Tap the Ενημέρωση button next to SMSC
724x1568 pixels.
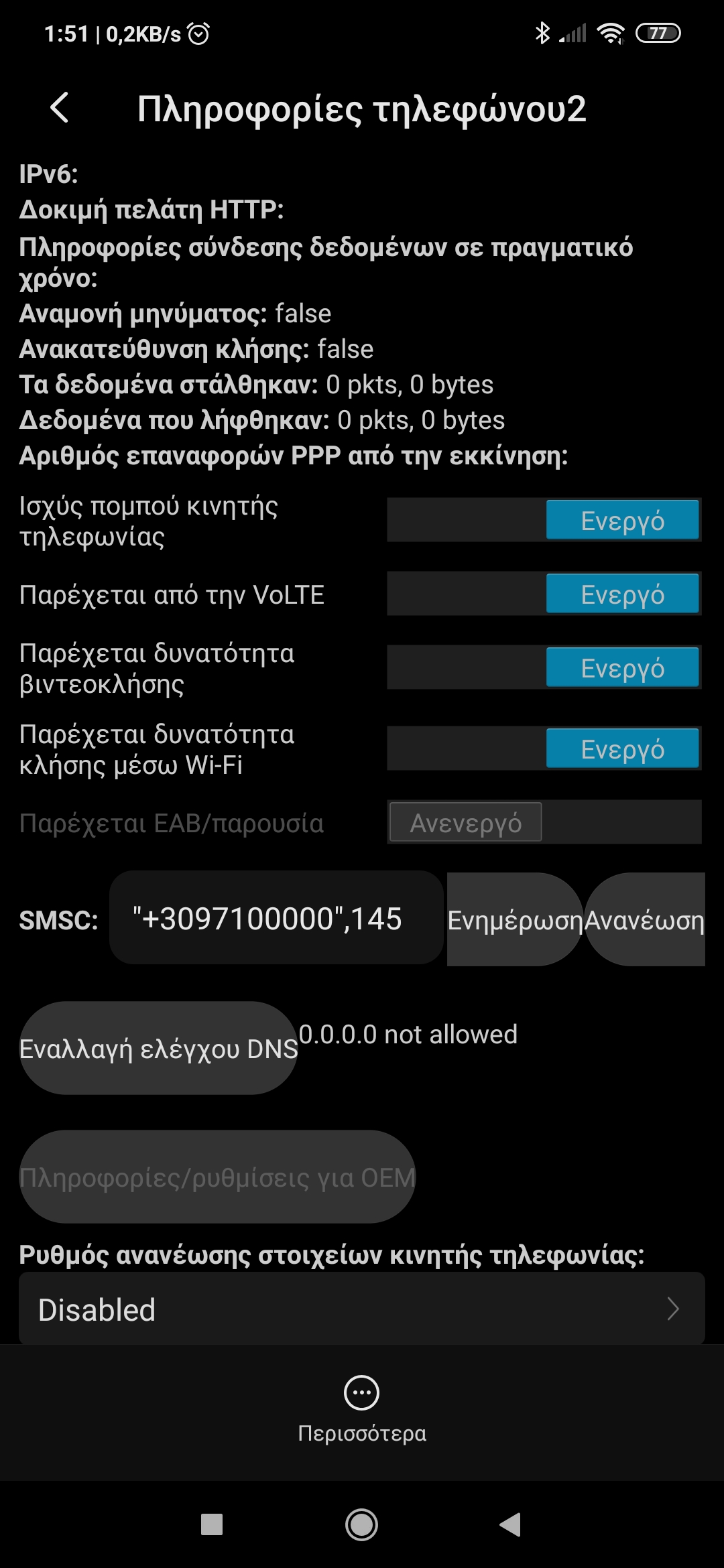(514, 919)
